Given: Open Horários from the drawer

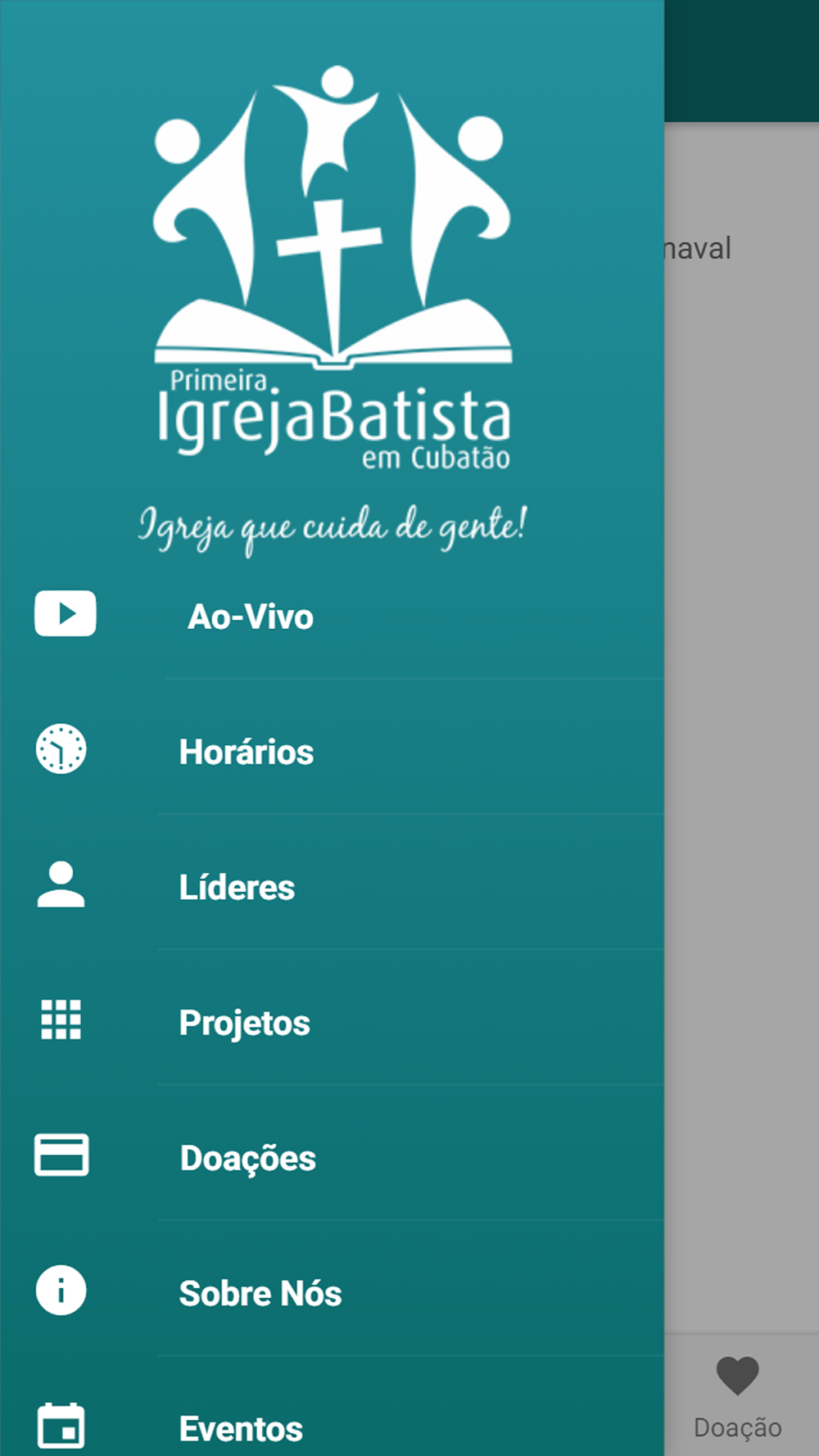Looking at the screenshot, I should click(x=332, y=751).
